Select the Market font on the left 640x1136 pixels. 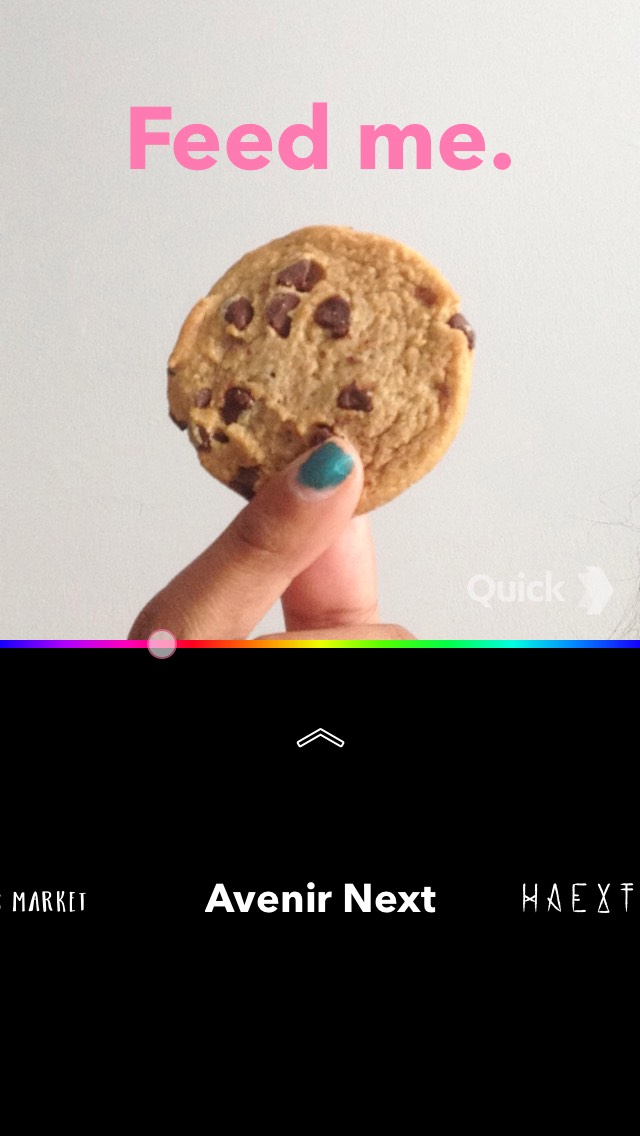(x=45, y=901)
